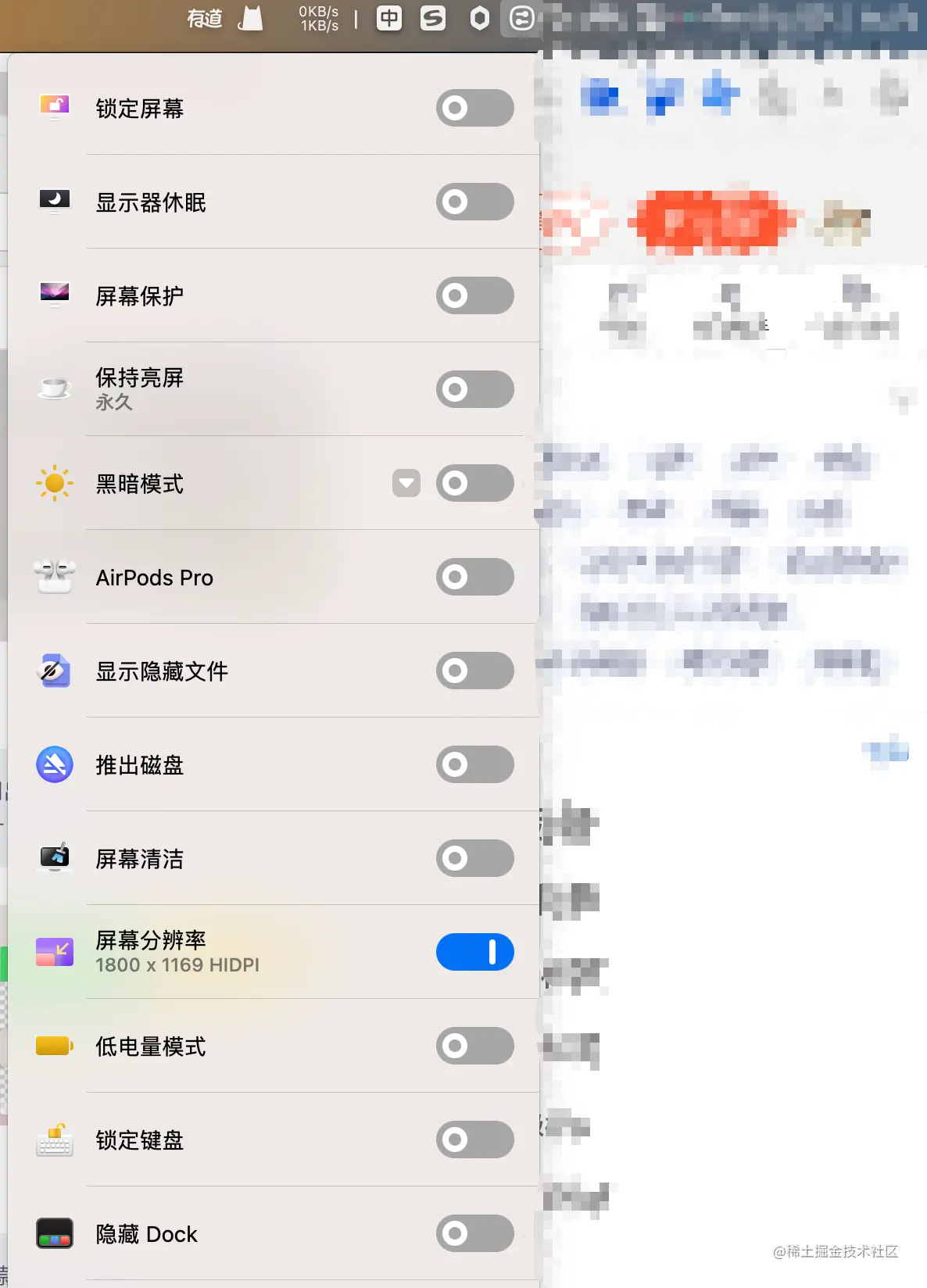This screenshot has height=1288, width=927.
Task: Click the hidden-eye icon for 显示隐藏文件
Action: pos(53,671)
